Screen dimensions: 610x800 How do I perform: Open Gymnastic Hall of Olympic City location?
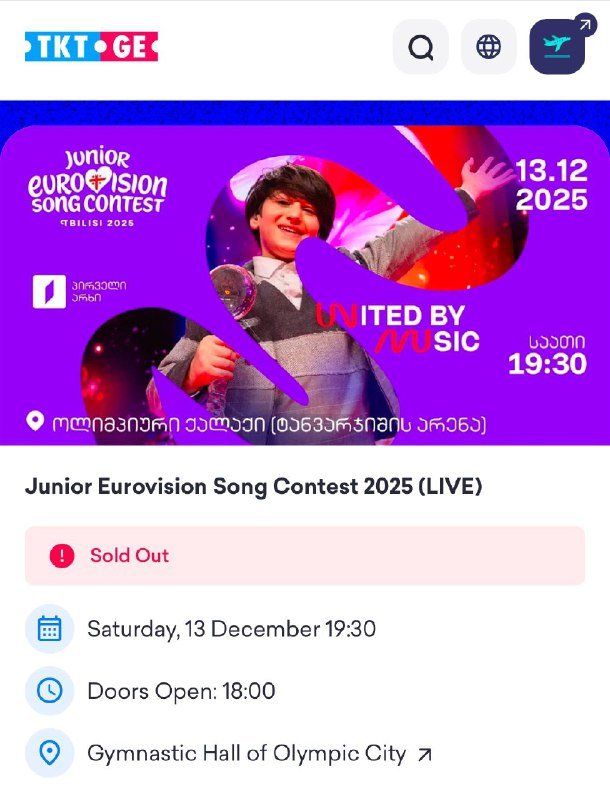259,753
